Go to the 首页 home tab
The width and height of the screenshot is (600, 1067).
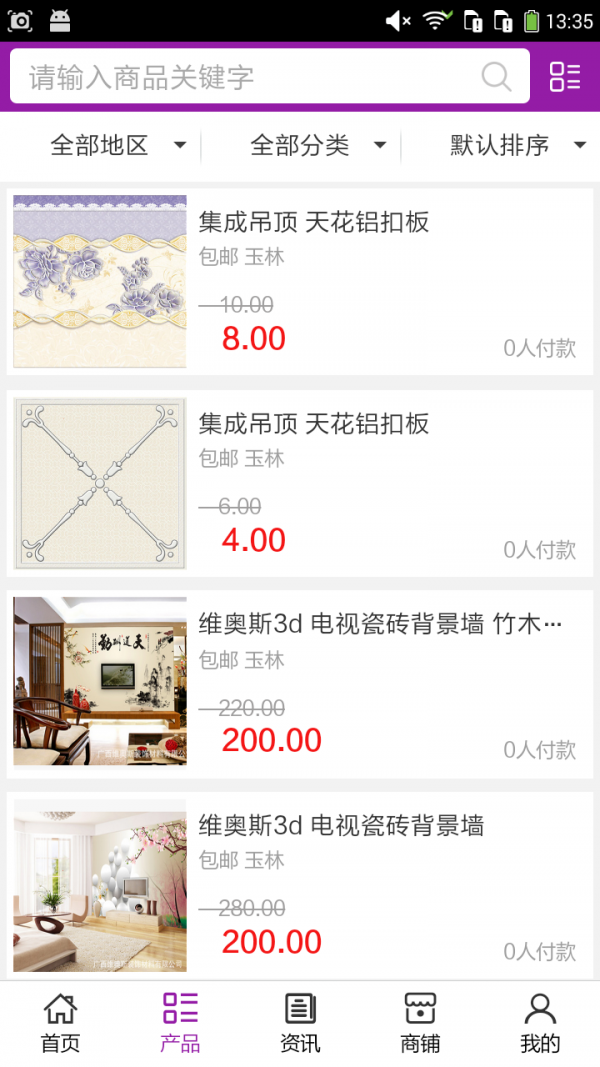(x=60, y=1023)
